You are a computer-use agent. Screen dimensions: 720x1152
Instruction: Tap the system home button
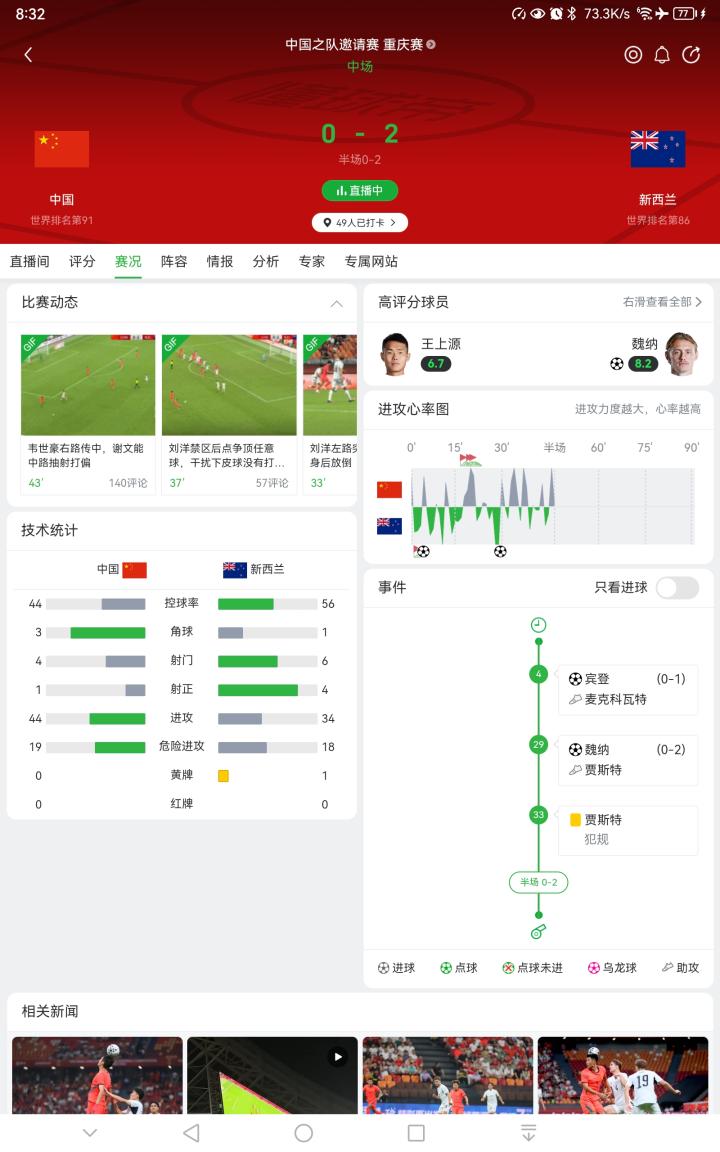pos(303,1133)
